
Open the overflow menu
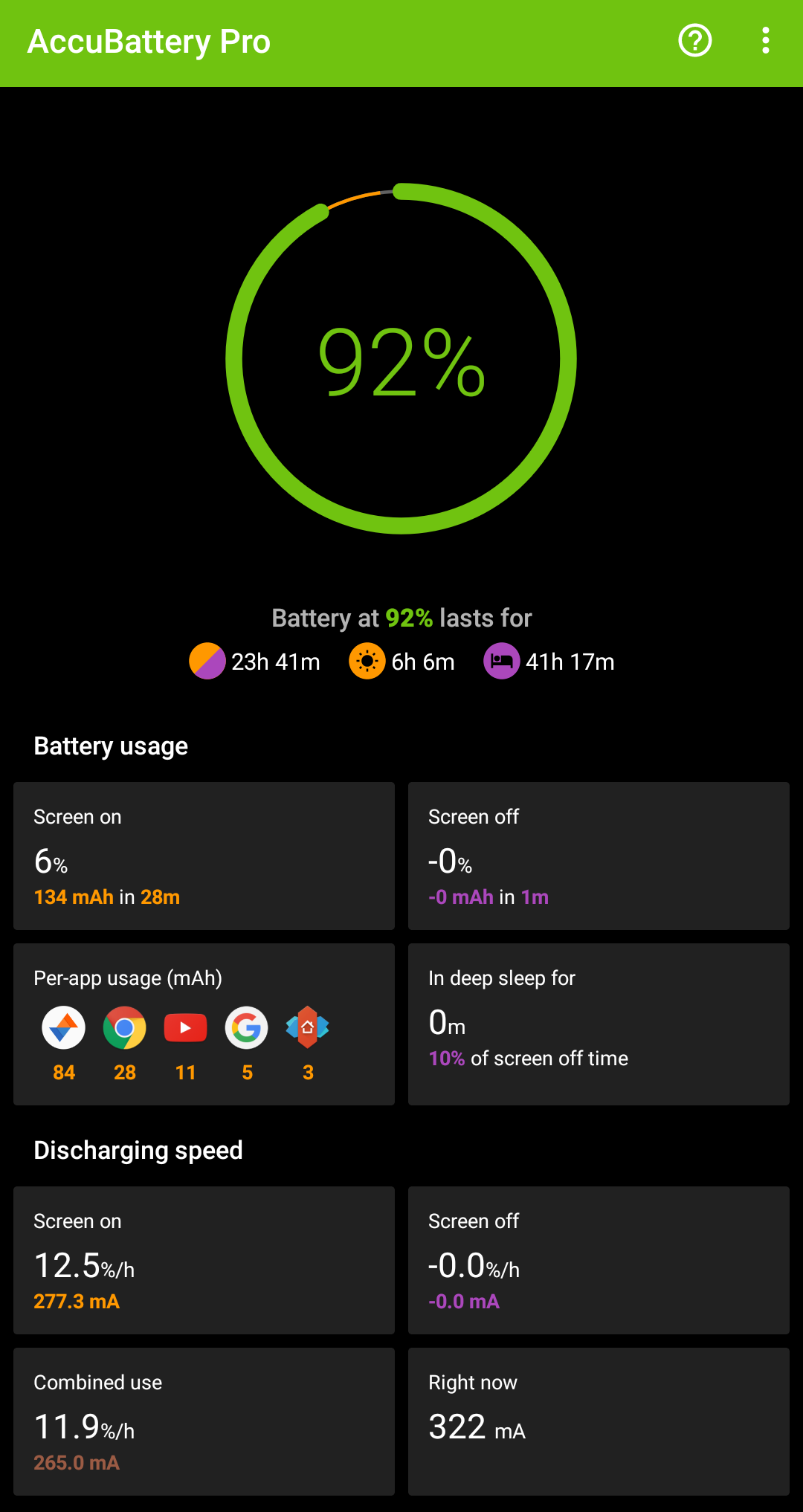click(765, 41)
